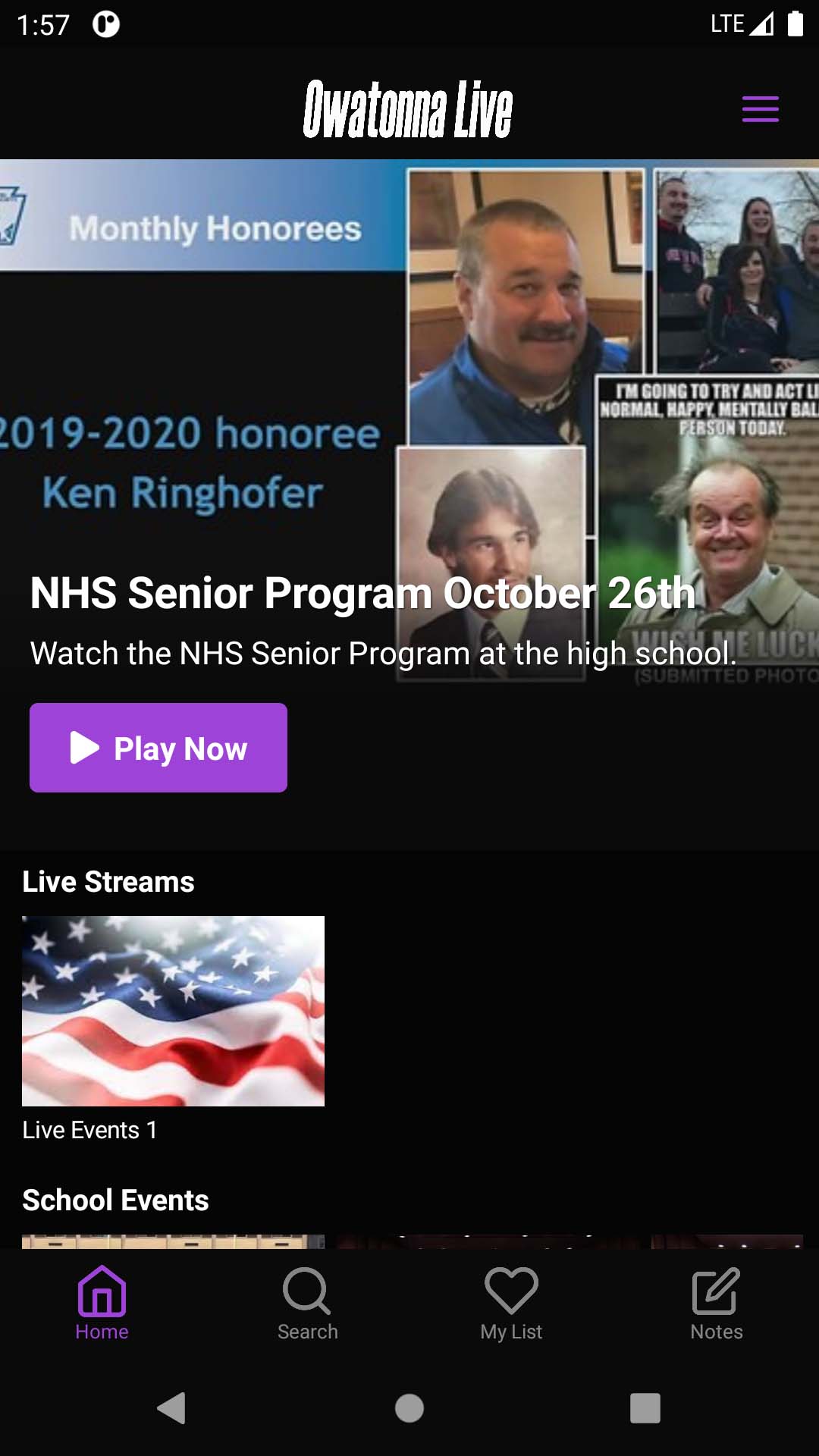Tap the Play Now button
This screenshot has height=1456, width=819.
point(158,748)
